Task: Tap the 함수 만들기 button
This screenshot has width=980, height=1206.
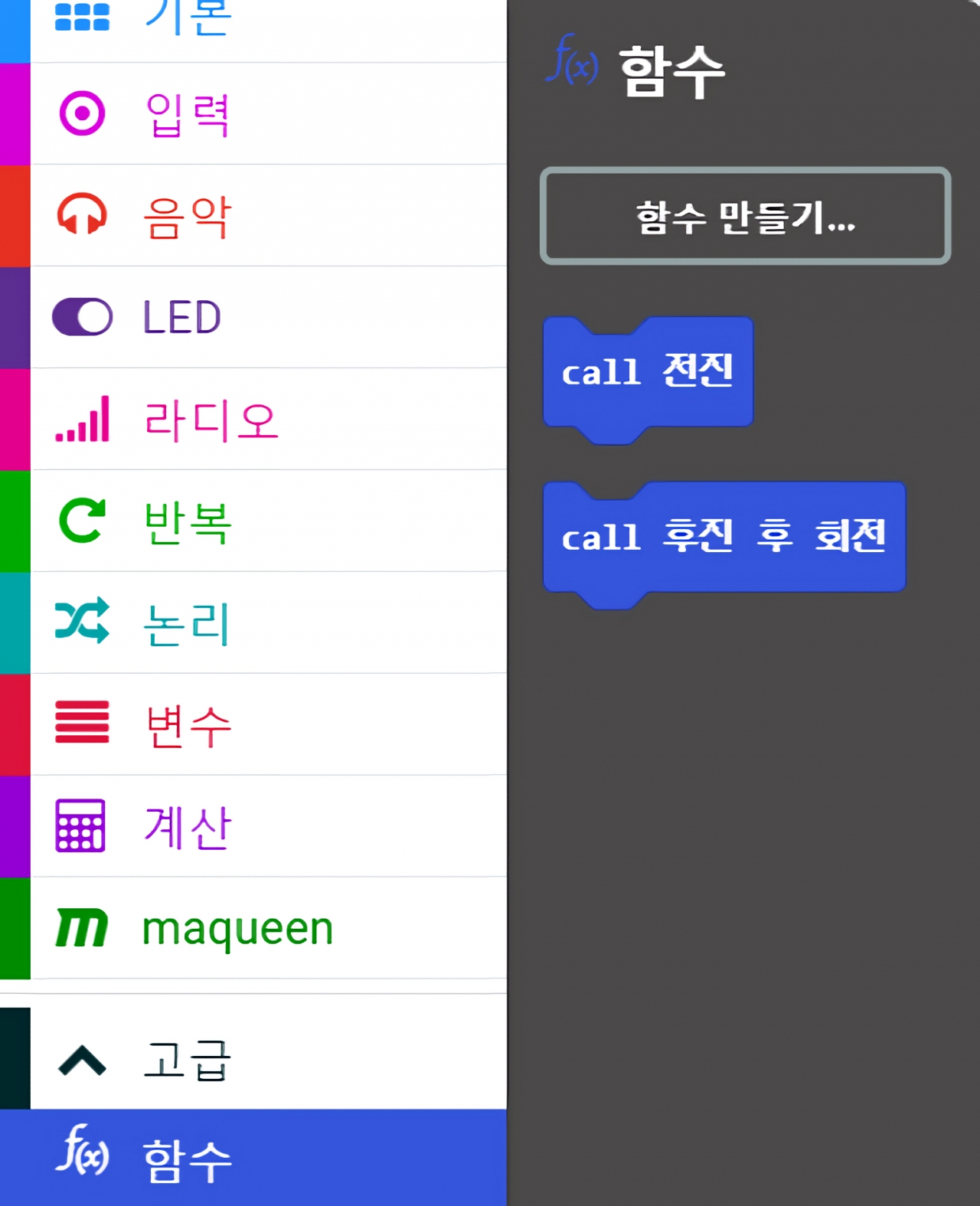Action: [745, 217]
